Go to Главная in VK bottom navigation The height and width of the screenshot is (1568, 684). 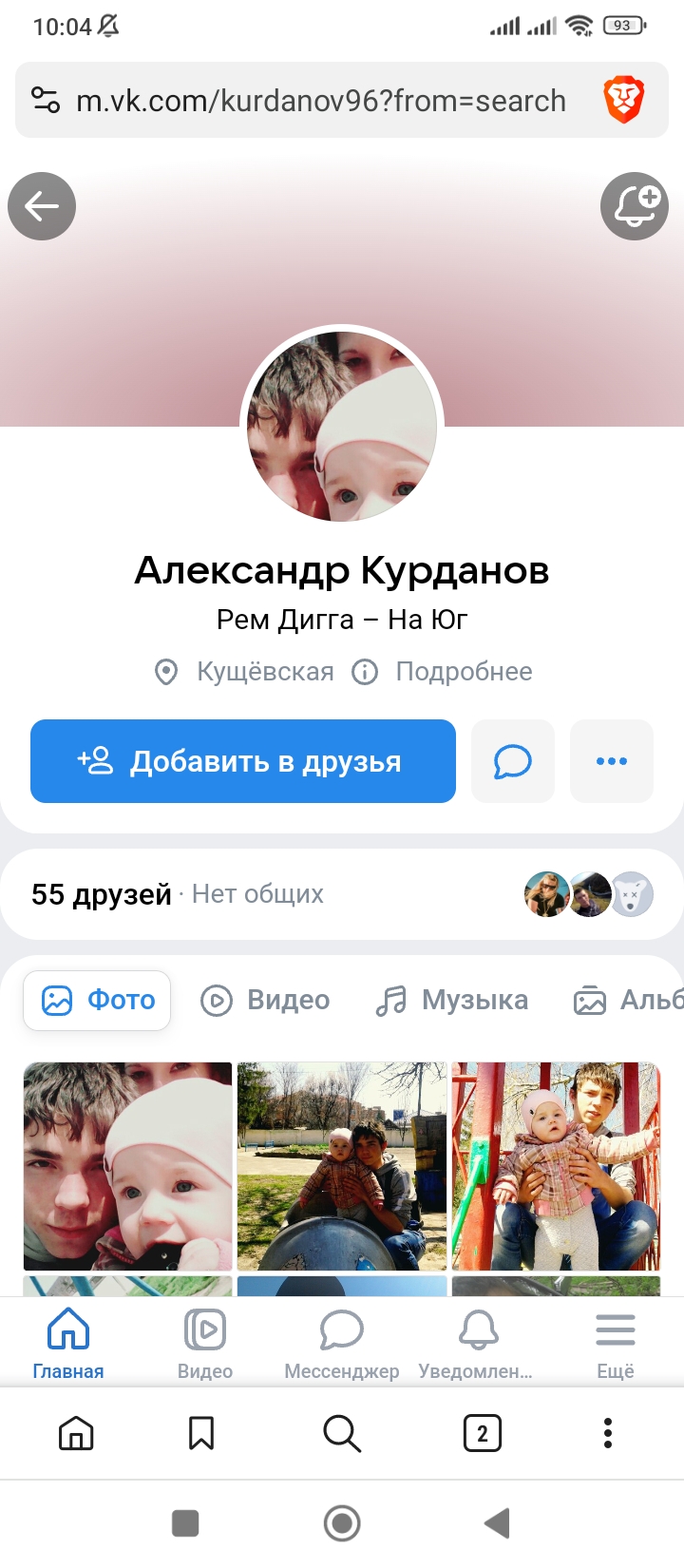tap(68, 1344)
